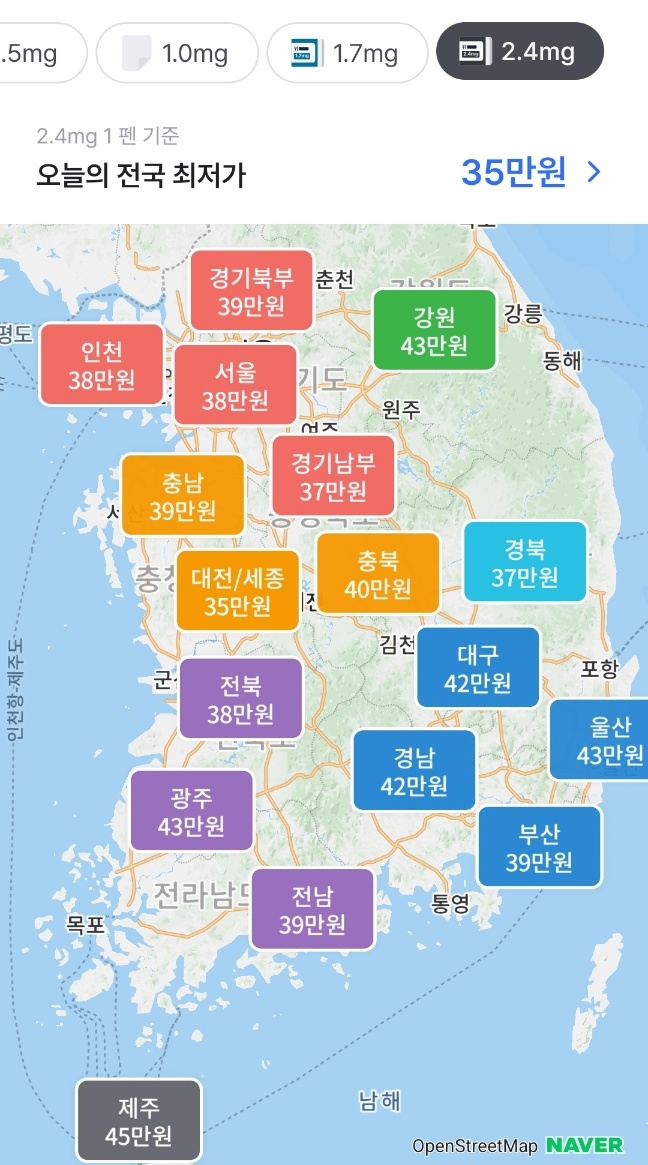
Task: Tap the 대전/세종 35만원 marker
Action: 238,590
